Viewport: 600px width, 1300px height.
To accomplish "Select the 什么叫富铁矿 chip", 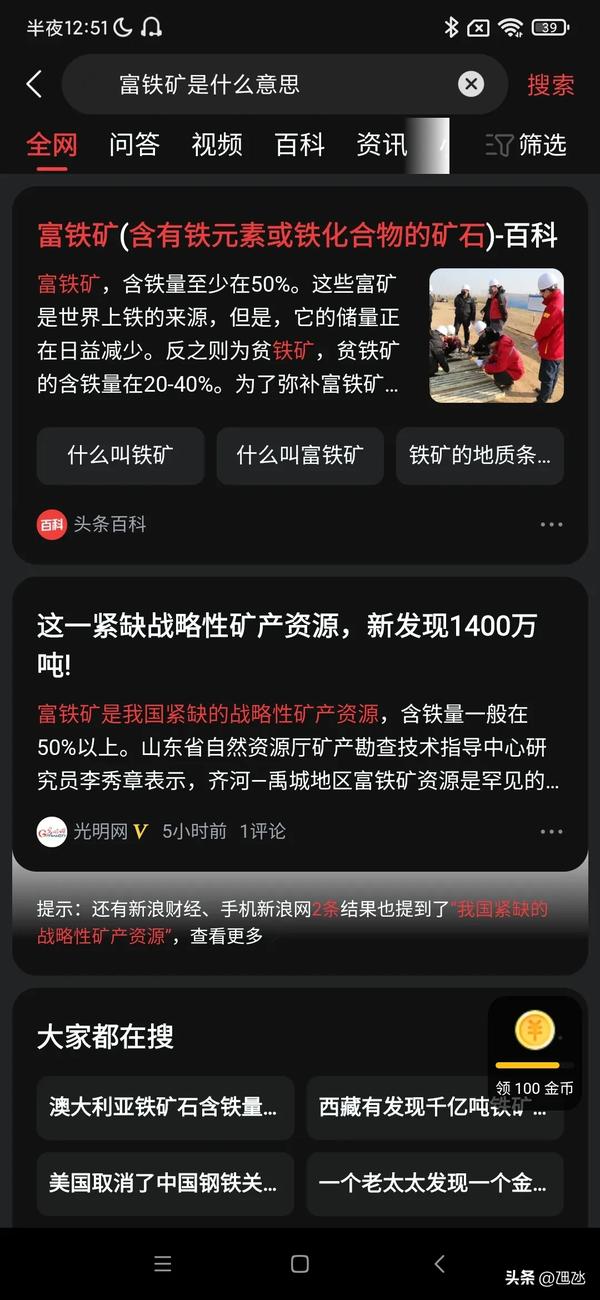I will pyautogui.click(x=300, y=456).
